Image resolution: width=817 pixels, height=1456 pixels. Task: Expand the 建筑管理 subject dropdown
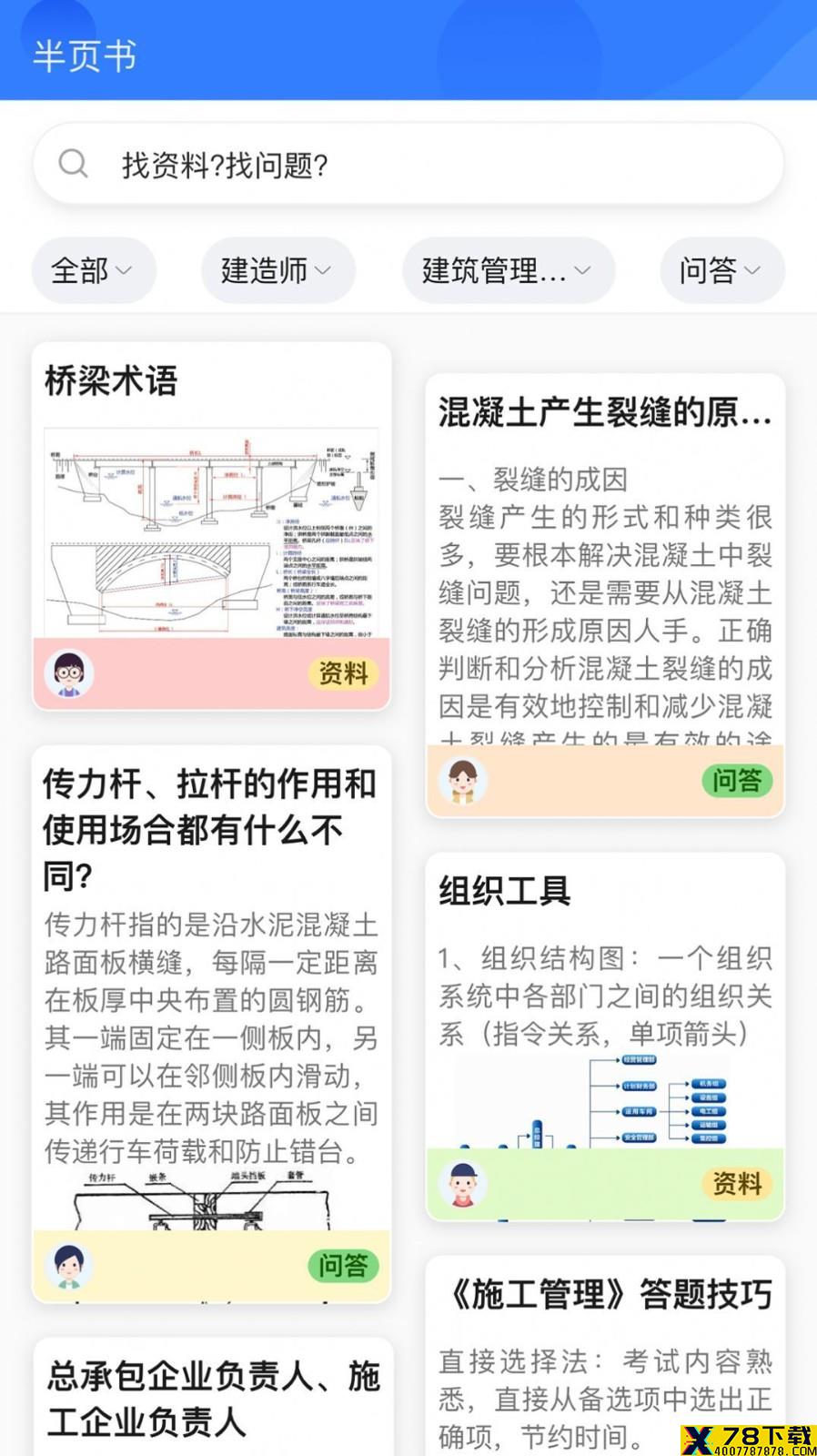pyautogui.click(x=509, y=270)
